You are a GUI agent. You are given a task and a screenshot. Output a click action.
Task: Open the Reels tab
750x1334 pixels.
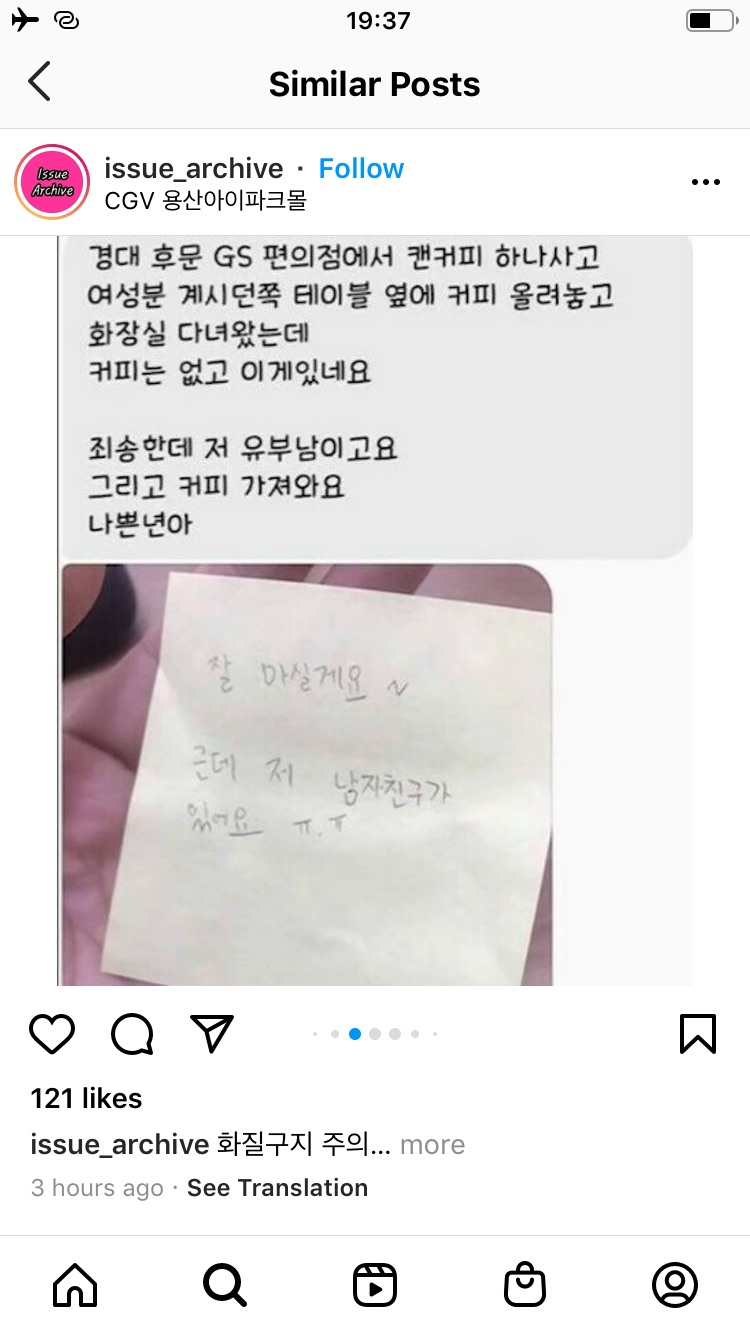point(375,1285)
